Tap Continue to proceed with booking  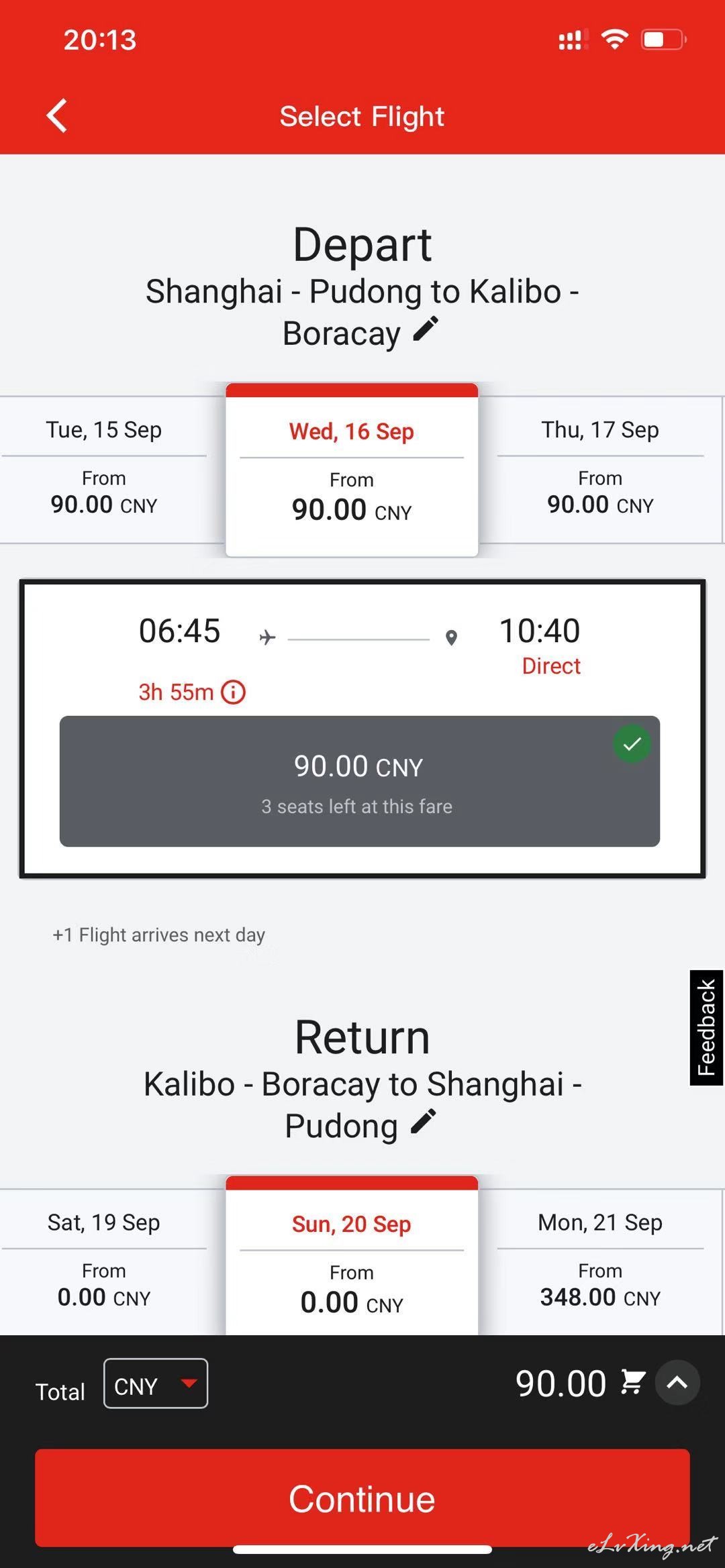coord(362,1498)
